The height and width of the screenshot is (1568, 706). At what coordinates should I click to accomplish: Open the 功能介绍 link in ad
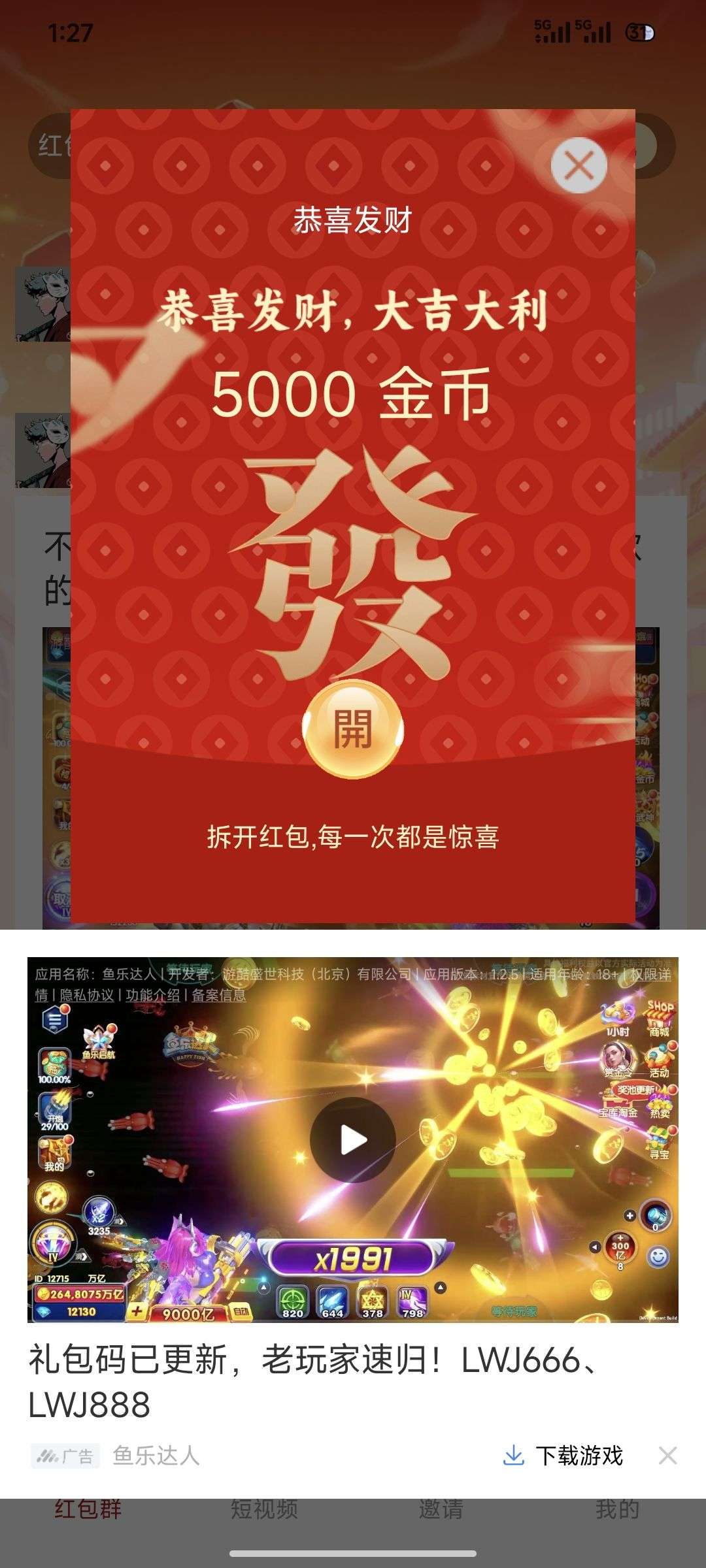tap(152, 995)
